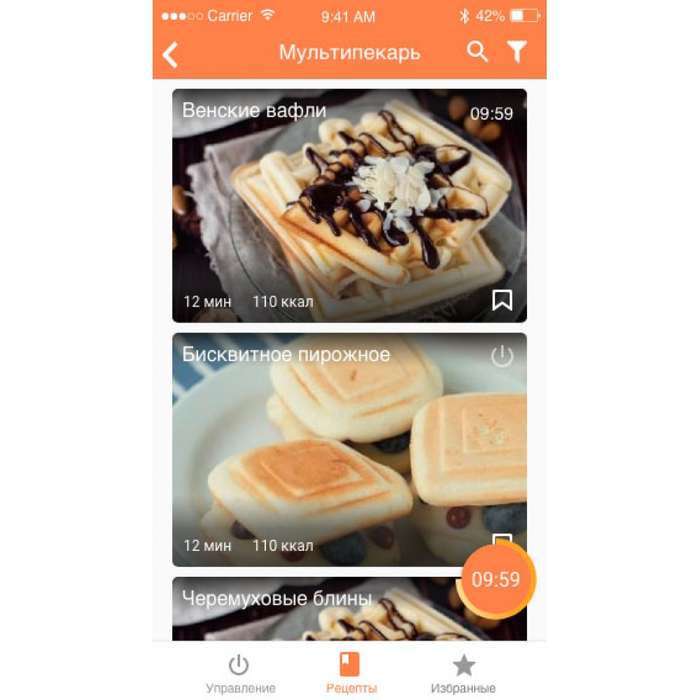Bookmark the Венские вафли recipe

[502, 300]
